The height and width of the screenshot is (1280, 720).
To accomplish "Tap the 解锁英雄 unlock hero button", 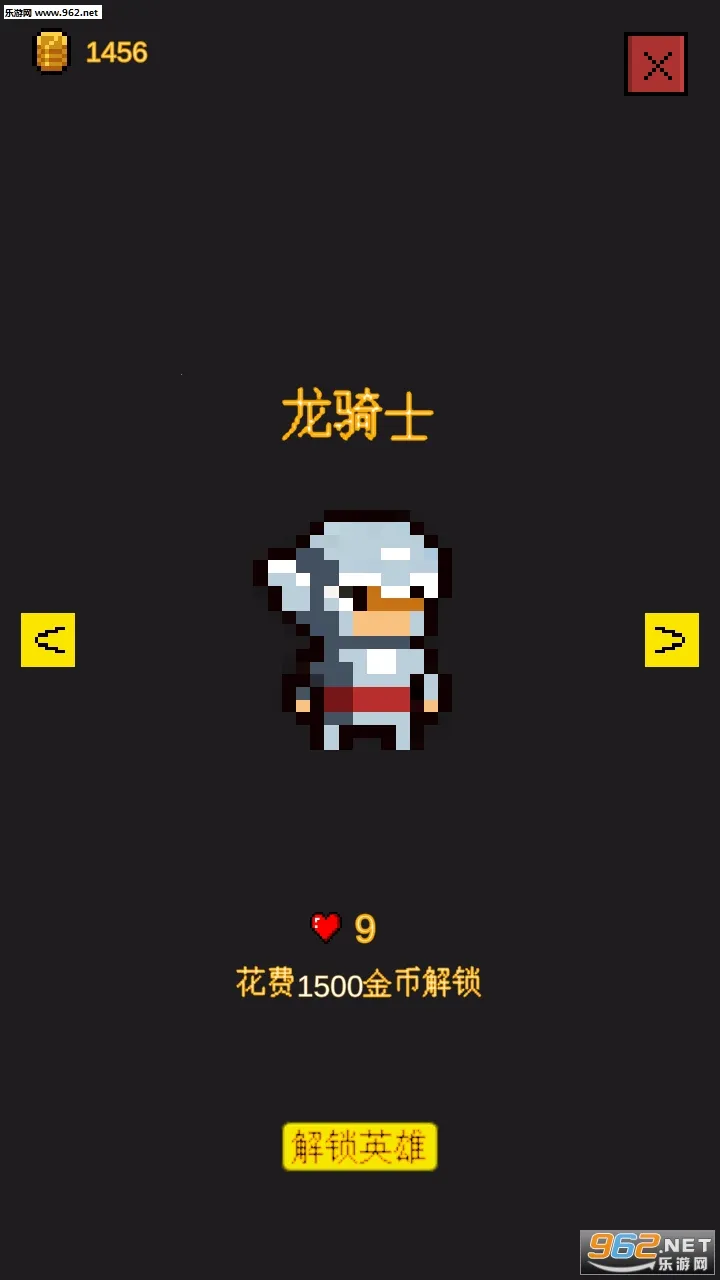I will point(360,1146).
